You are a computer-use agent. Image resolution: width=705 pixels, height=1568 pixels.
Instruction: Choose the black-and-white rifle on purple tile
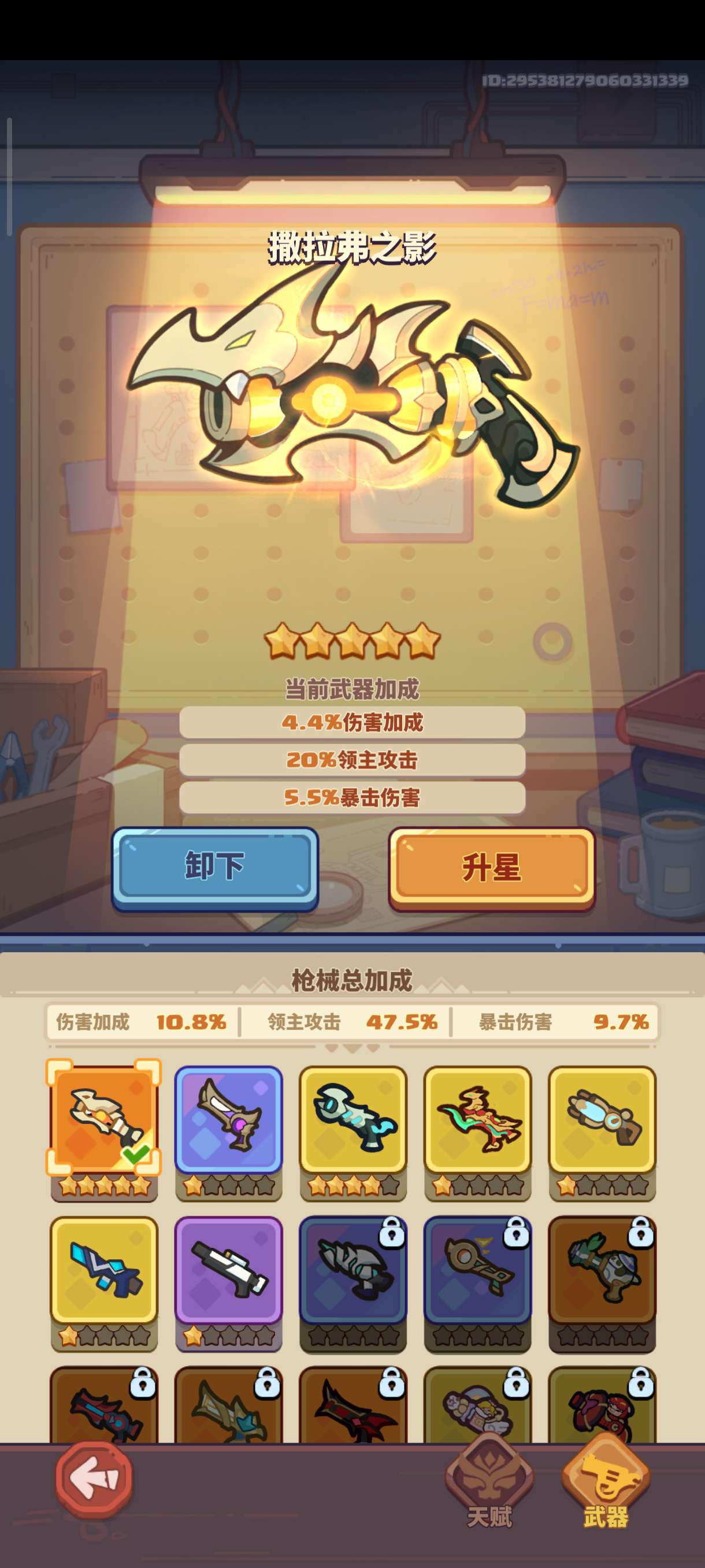pyautogui.click(x=229, y=1270)
